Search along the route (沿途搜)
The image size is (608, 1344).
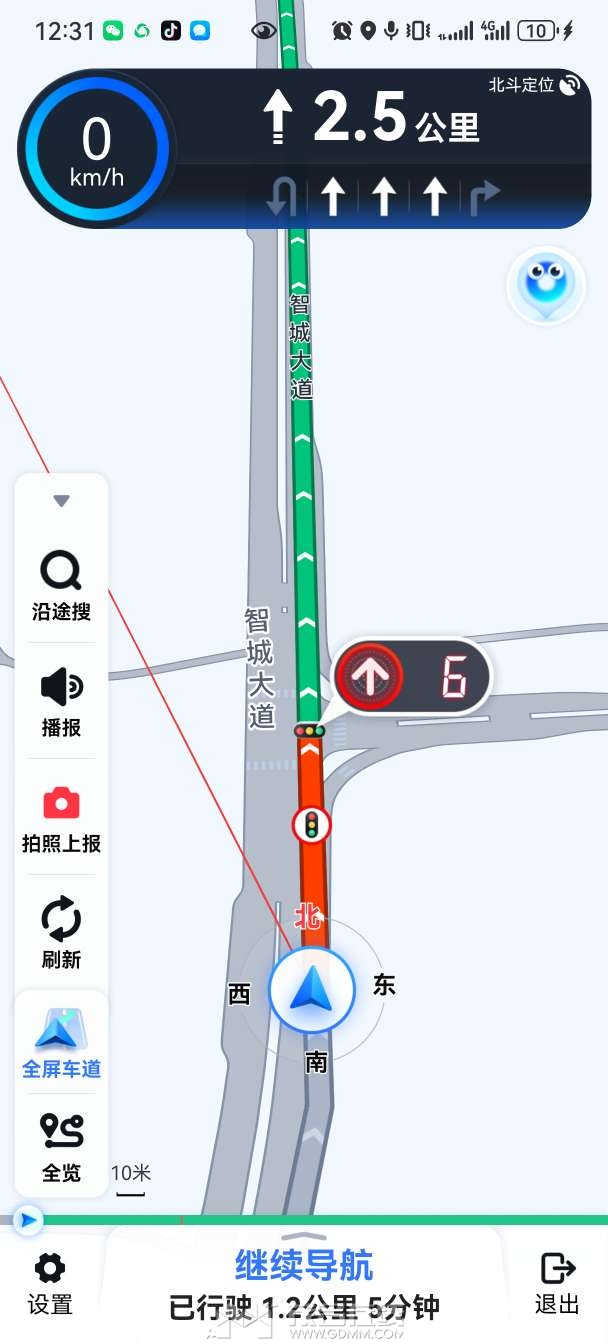(61, 586)
